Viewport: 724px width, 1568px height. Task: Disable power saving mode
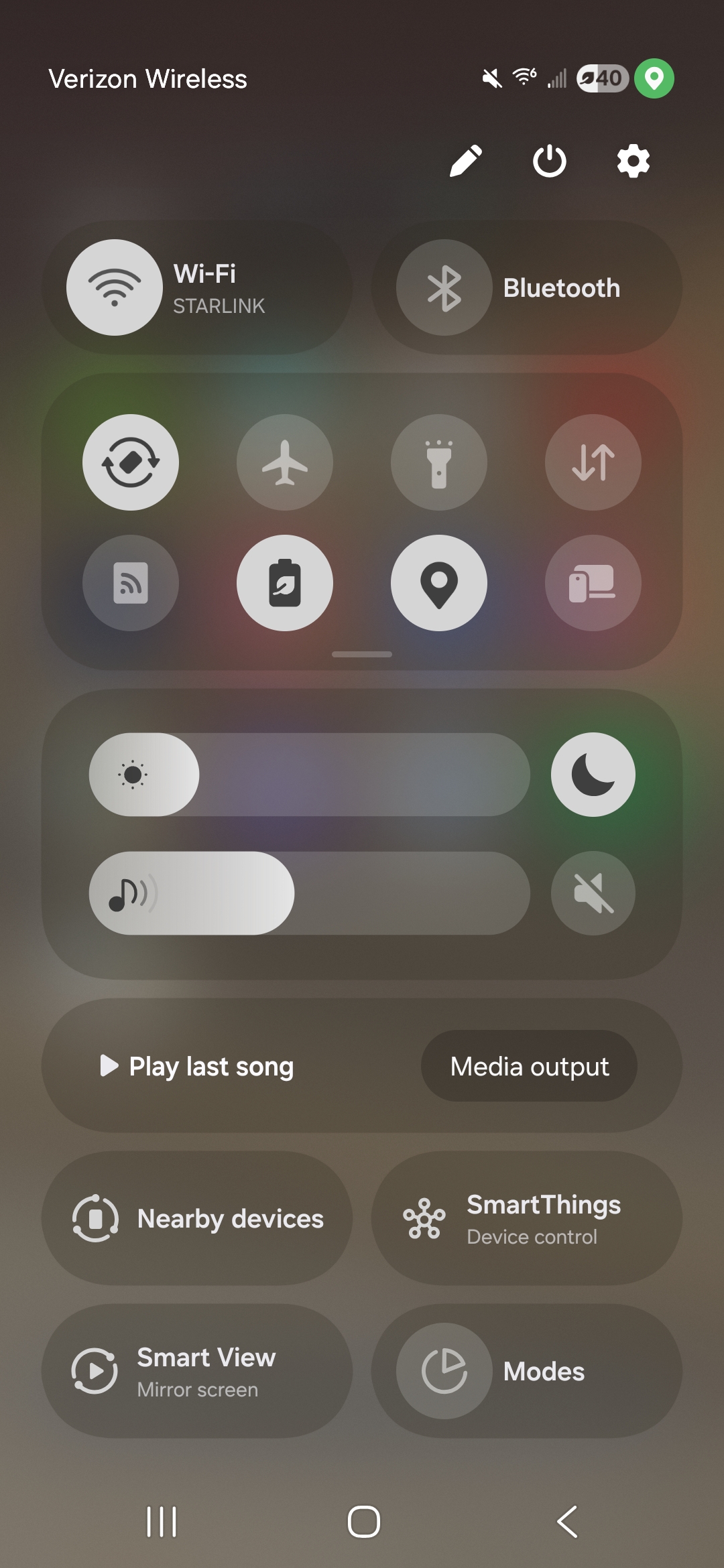pyautogui.click(x=285, y=583)
